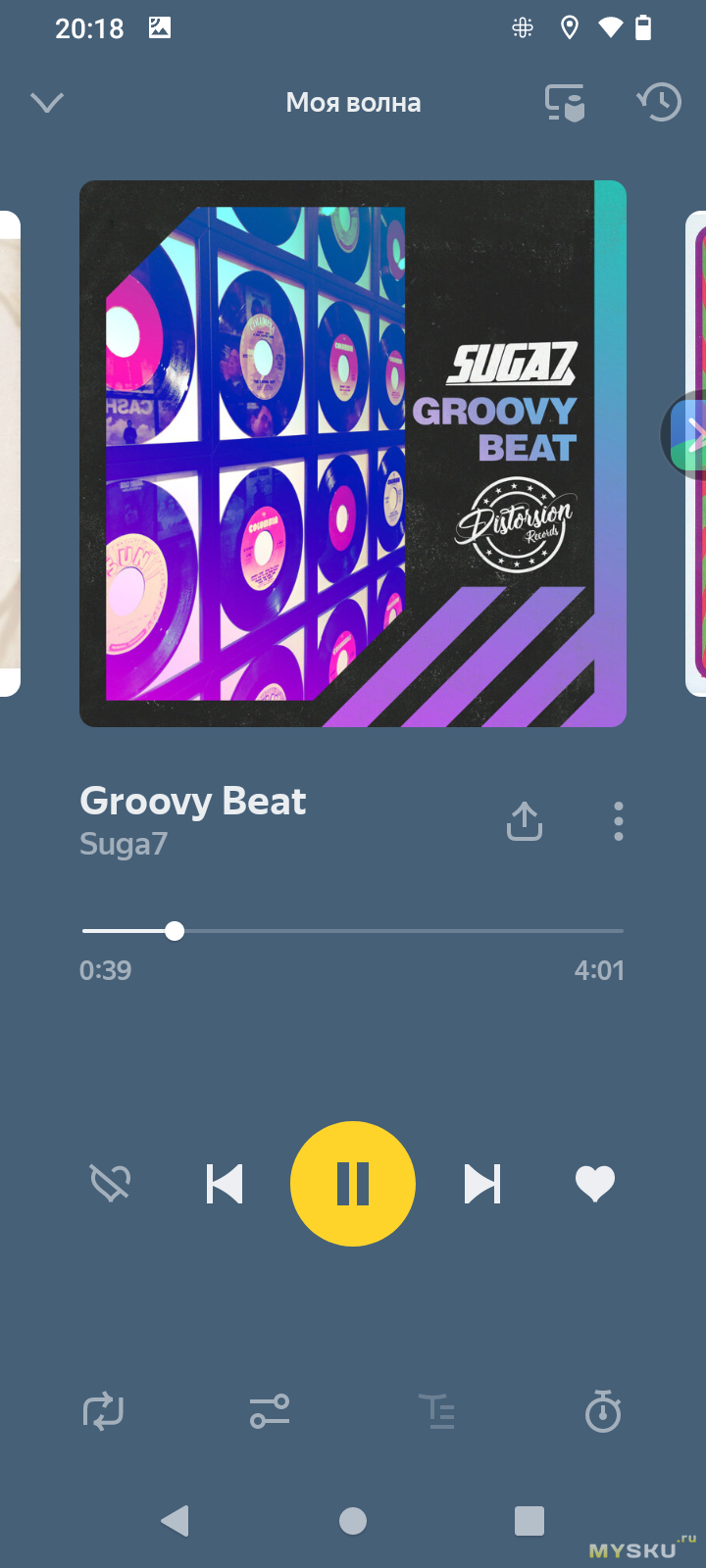This screenshot has height=1568, width=706.
Task: Pause the current song
Action: point(353,1184)
